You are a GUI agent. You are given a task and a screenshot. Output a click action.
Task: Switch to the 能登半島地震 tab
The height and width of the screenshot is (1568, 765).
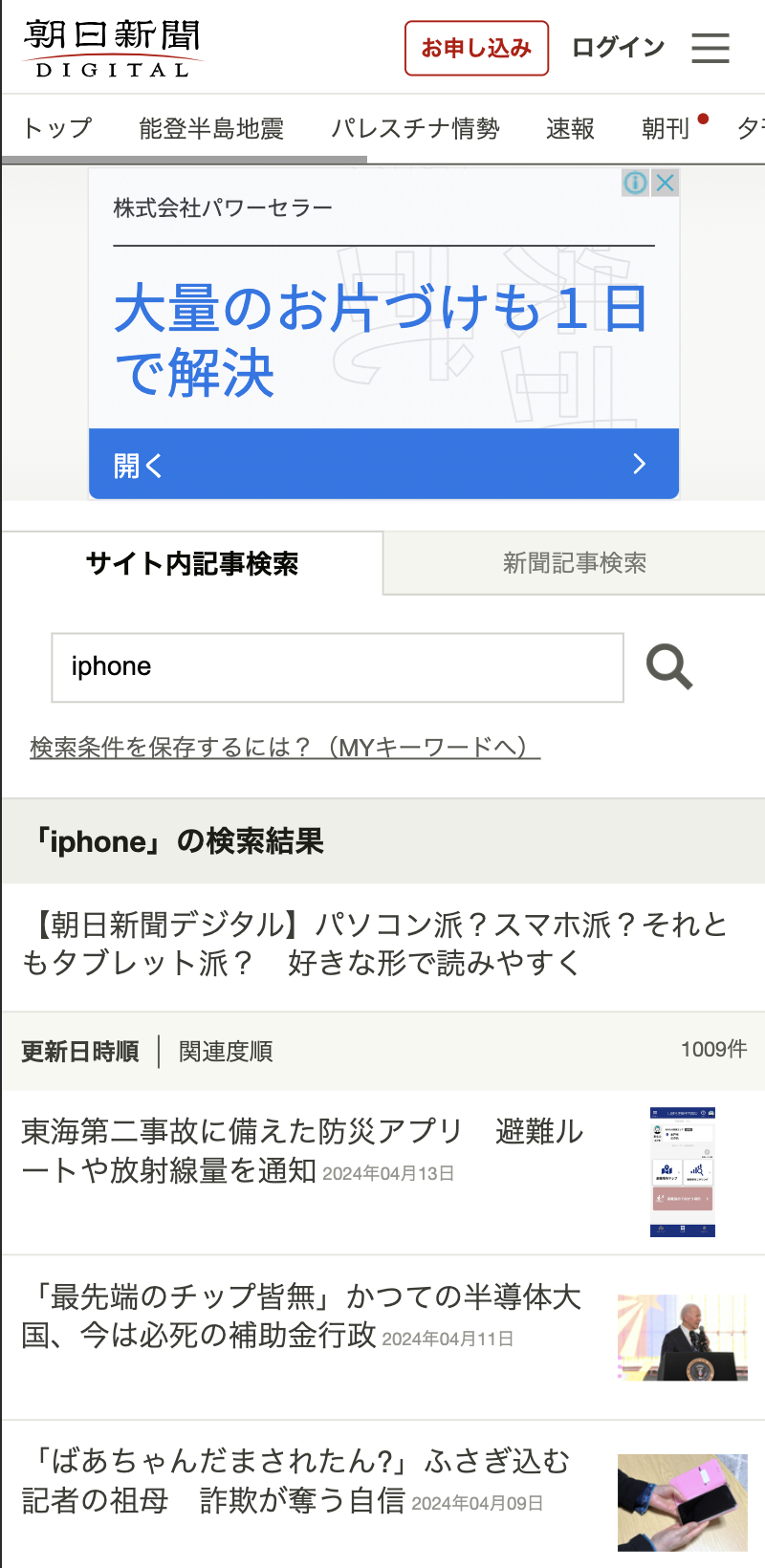pyautogui.click(x=211, y=128)
